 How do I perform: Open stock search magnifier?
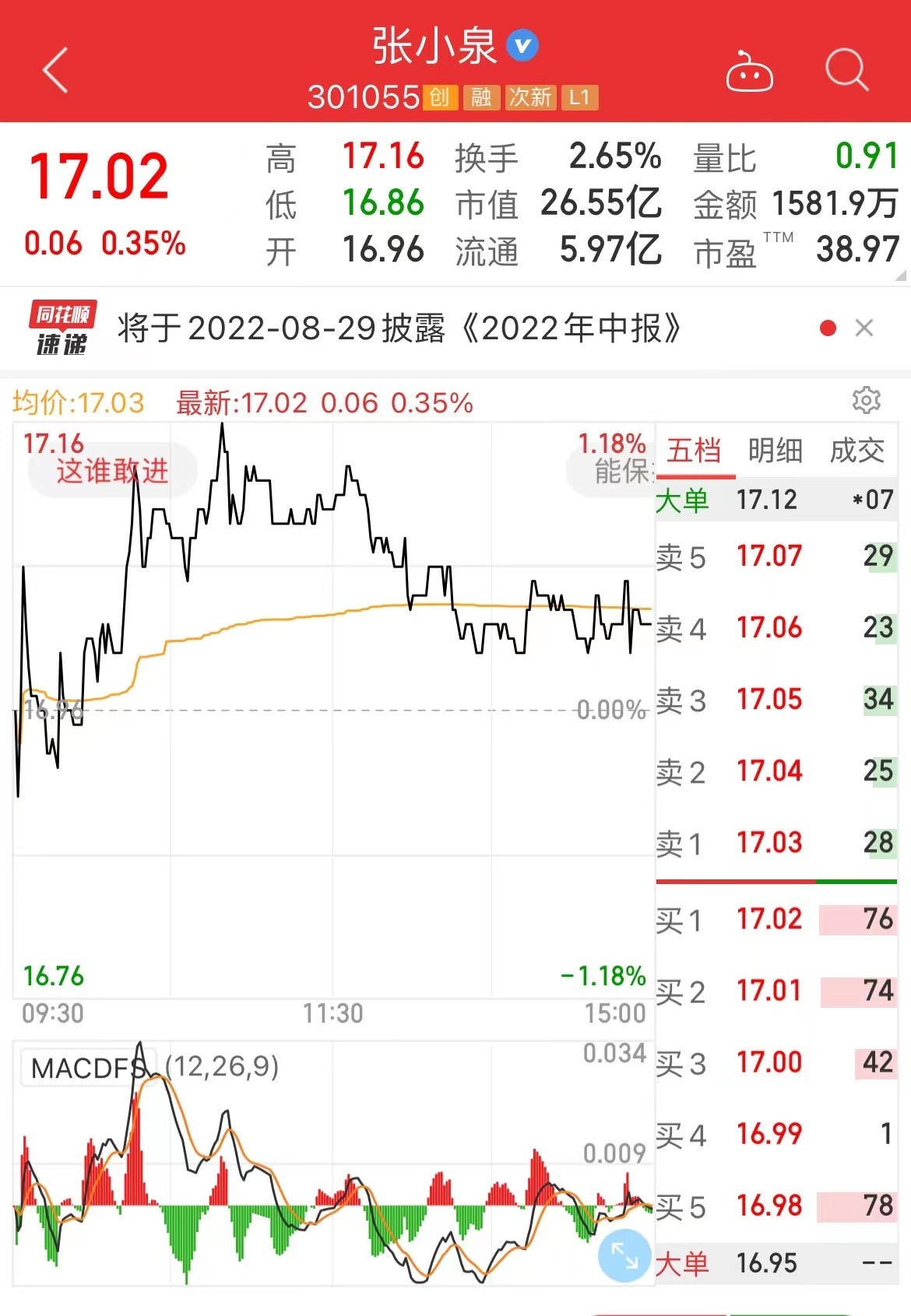tap(846, 71)
